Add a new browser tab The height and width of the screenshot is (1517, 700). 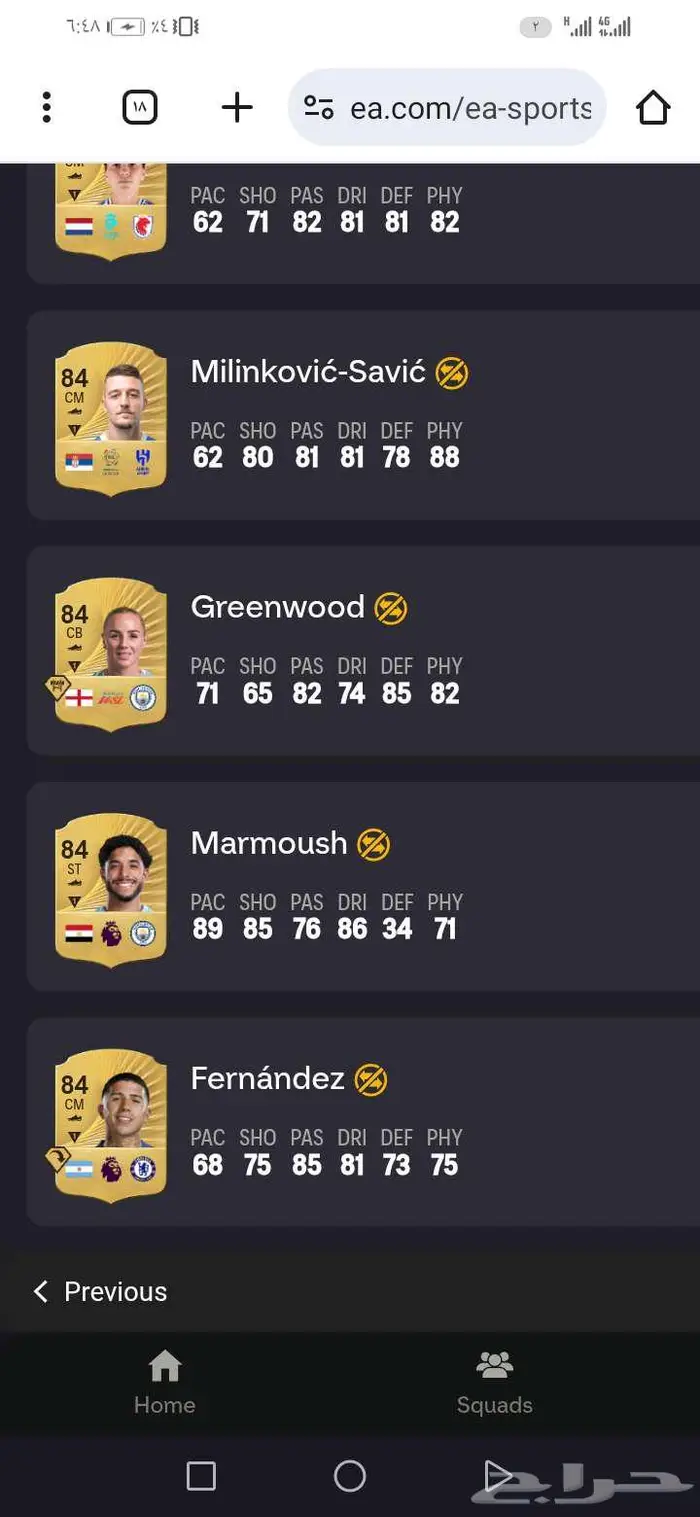point(237,107)
